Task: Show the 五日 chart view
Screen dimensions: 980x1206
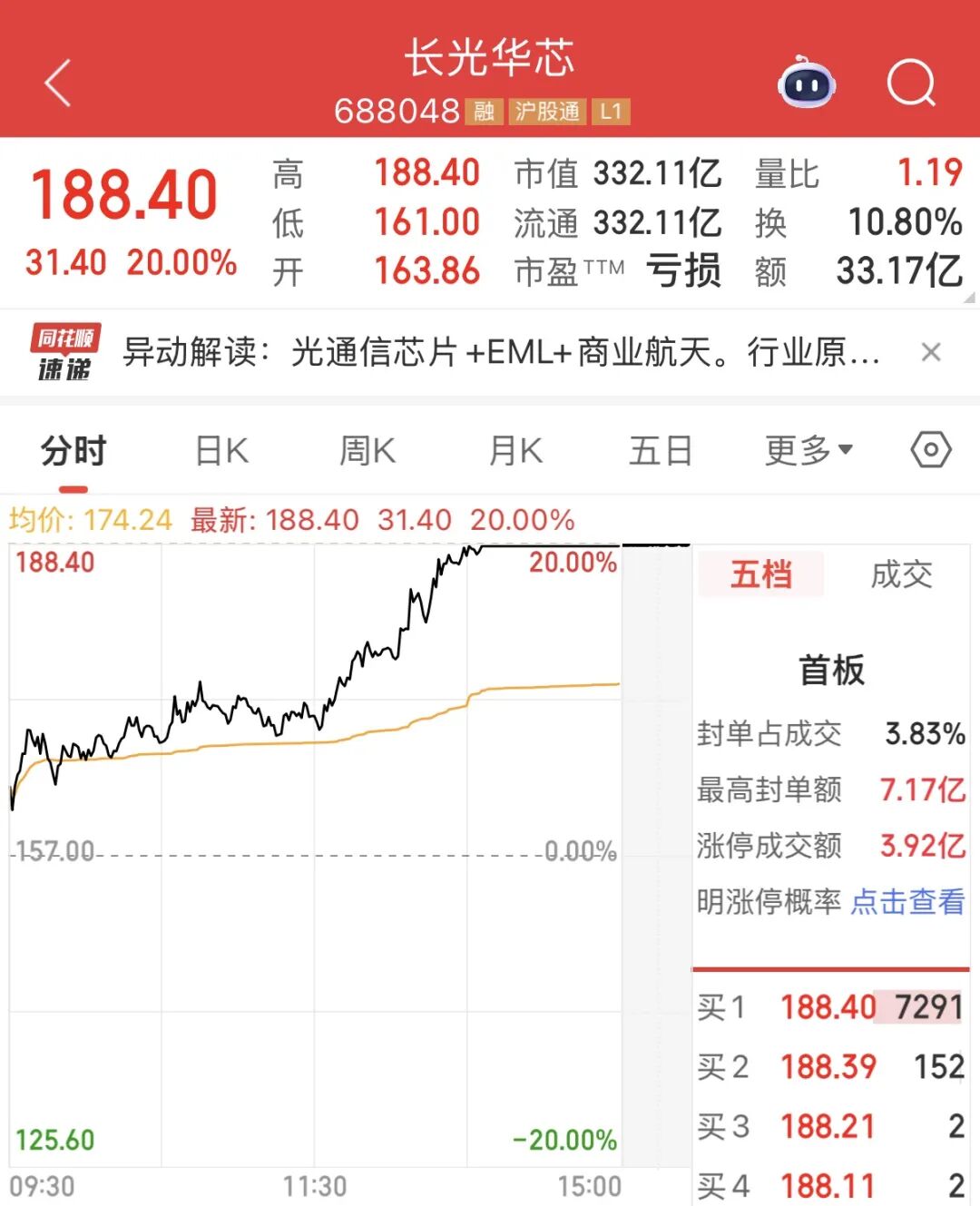Action: pos(661,450)
